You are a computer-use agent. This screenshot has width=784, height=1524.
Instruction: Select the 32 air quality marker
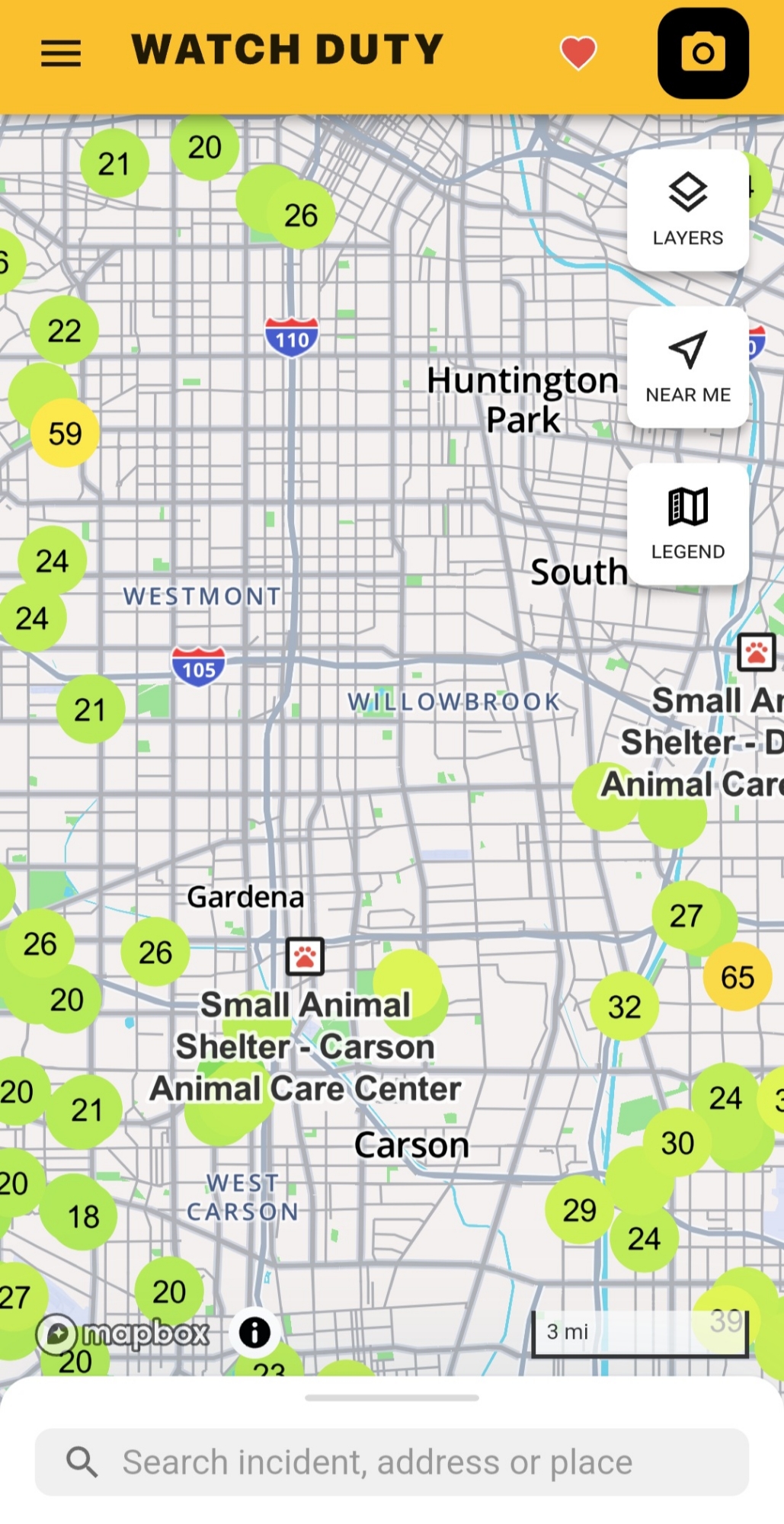click(624, 1007)
